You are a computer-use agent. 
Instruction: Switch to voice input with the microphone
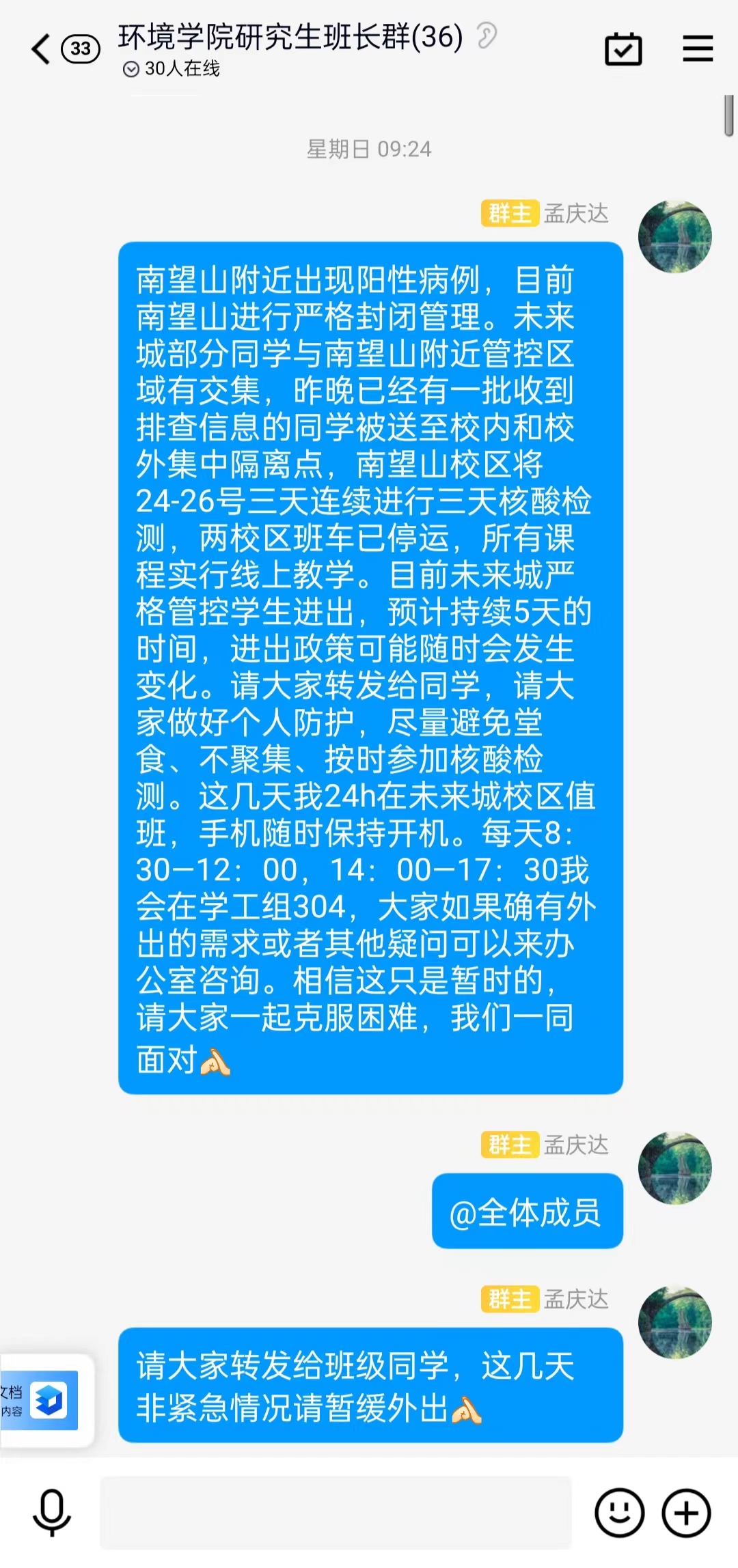(52, 1512)
